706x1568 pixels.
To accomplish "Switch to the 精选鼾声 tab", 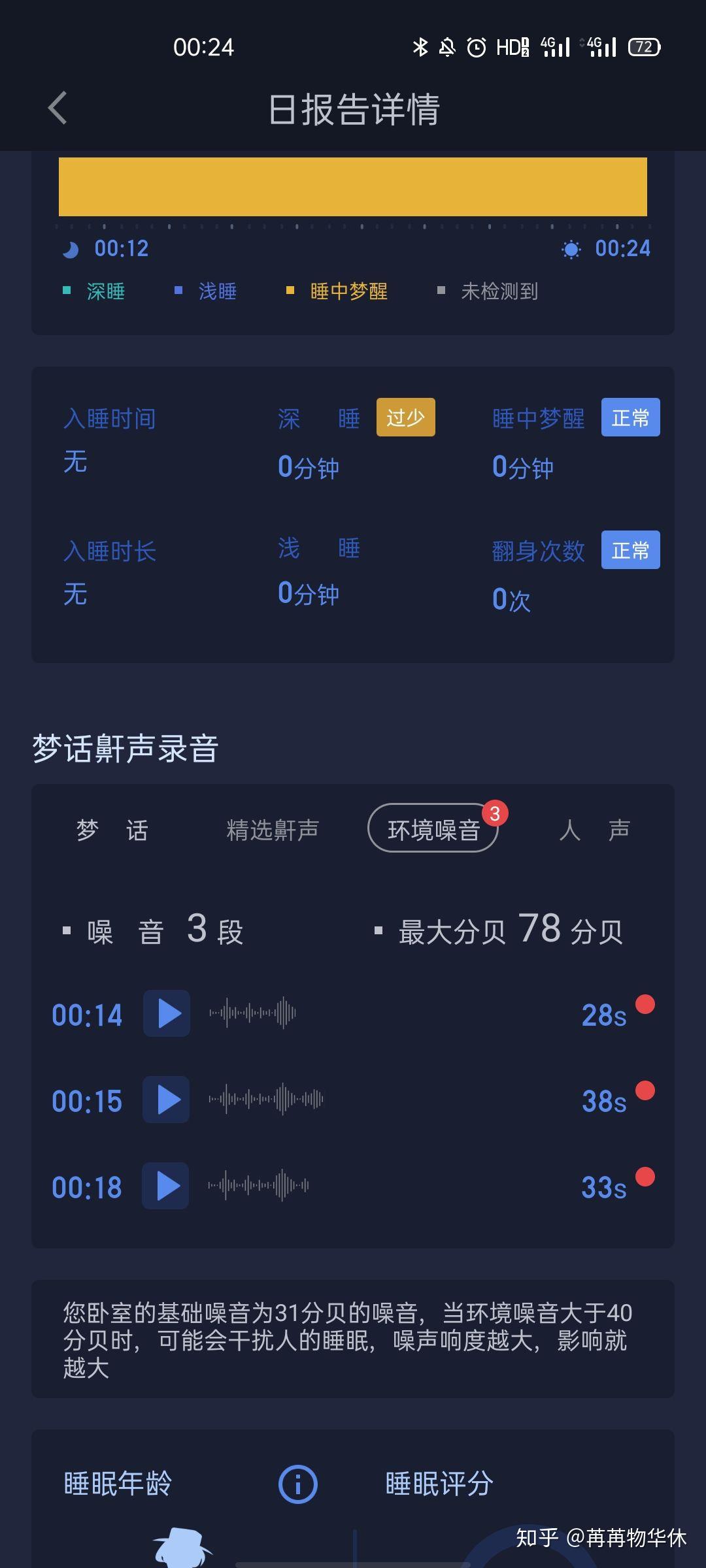I will pos(272,830).
